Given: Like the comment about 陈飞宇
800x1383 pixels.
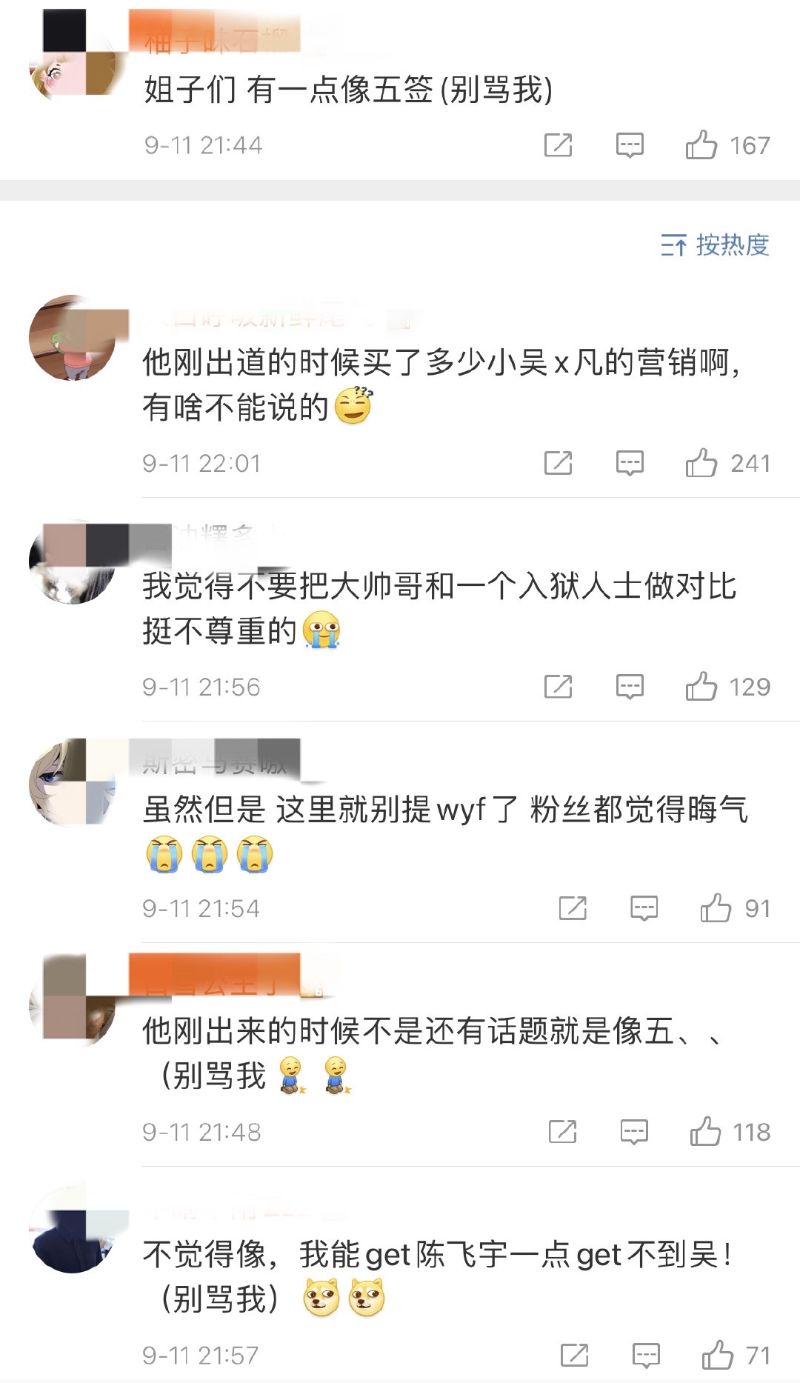Looking at the screenshot, I should pos(717,1356).
